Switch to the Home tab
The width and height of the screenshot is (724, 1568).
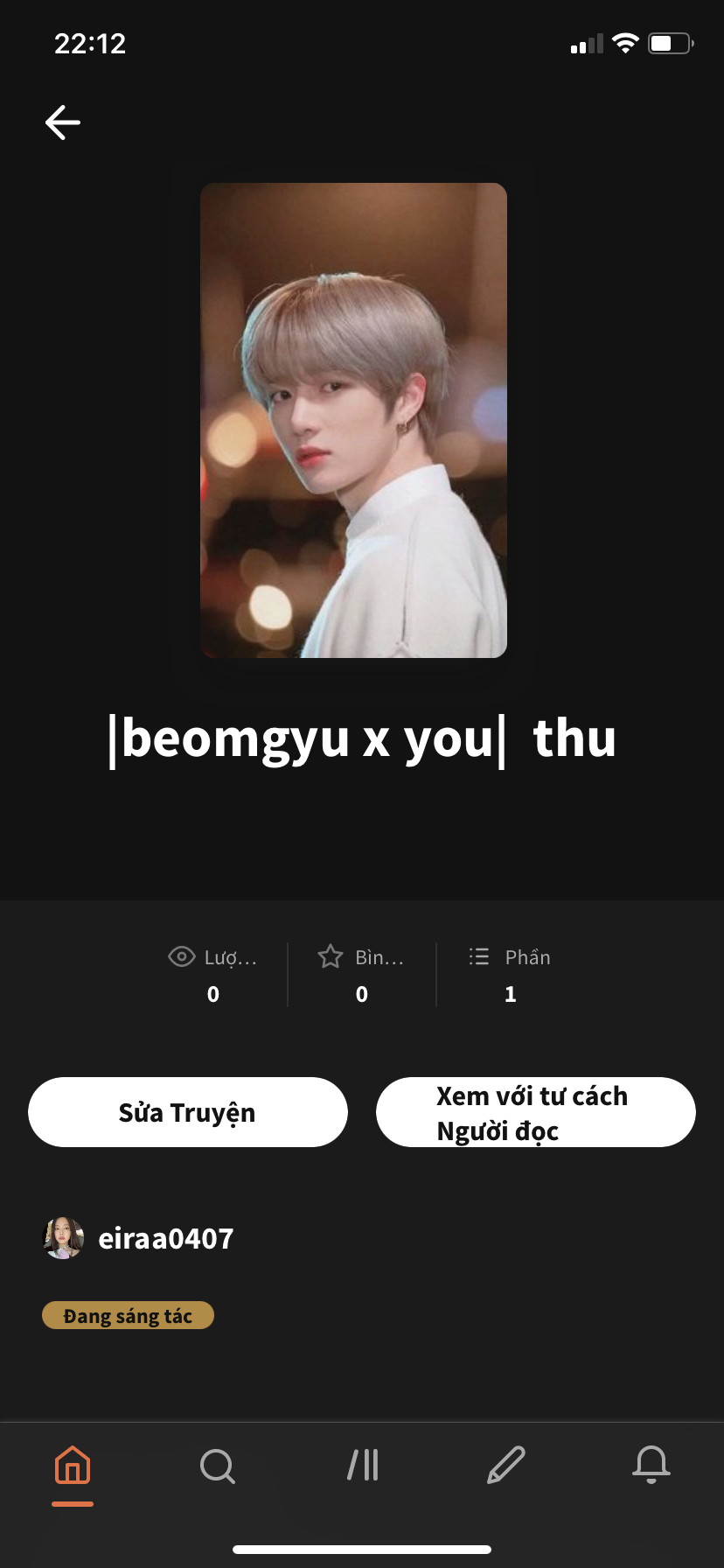point(73,1465)
